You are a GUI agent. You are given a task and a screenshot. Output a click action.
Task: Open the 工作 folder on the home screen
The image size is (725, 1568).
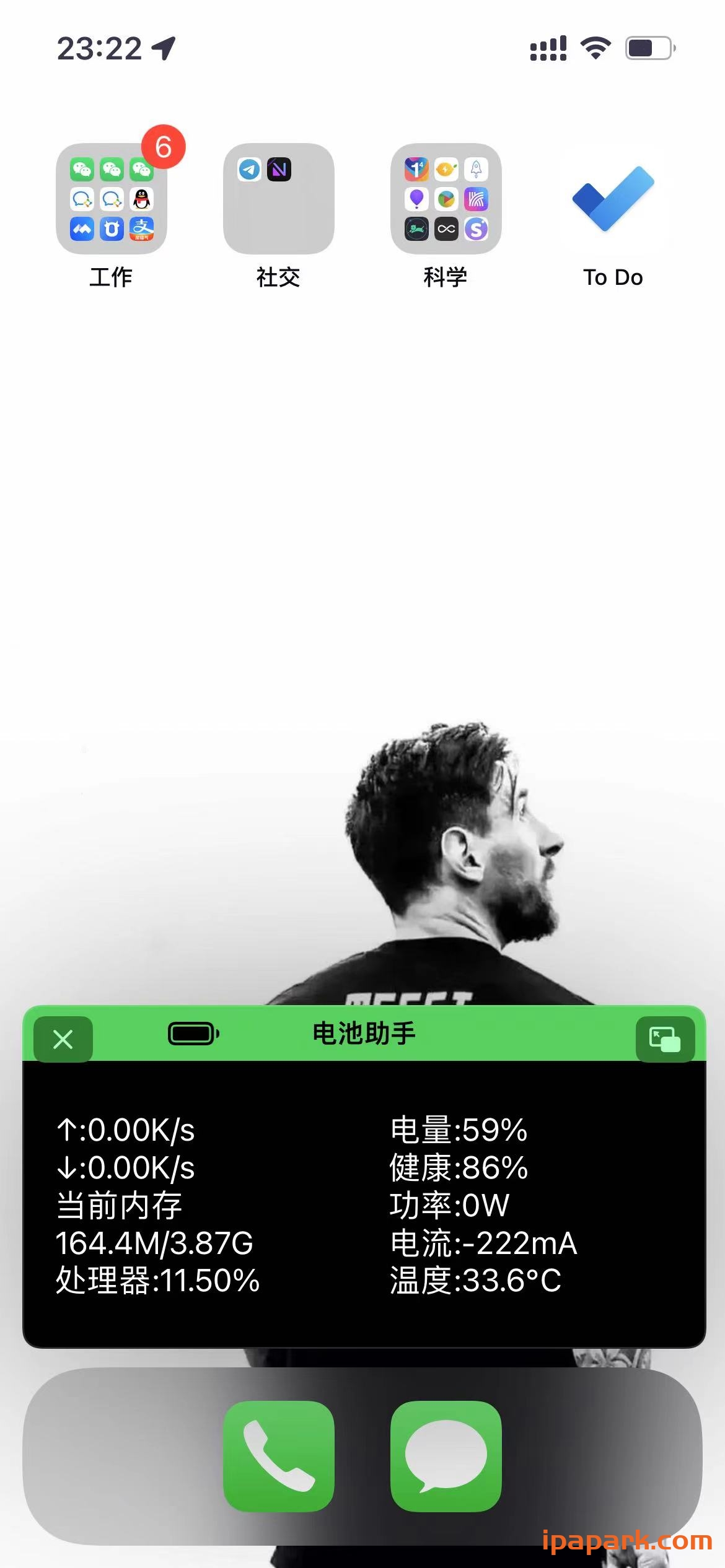pyautogui.click(x=112, y=198)
